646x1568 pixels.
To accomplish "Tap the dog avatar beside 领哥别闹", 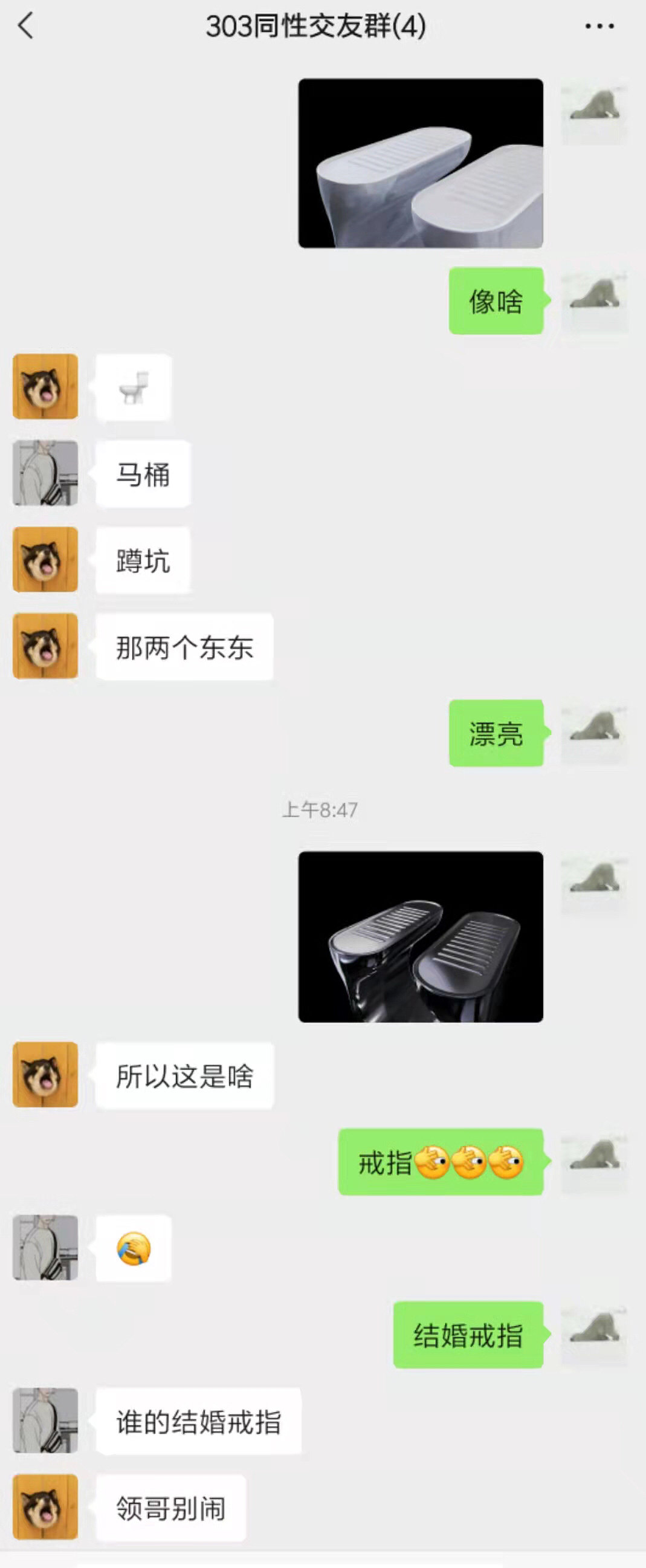I will [x=45, y=1506].
